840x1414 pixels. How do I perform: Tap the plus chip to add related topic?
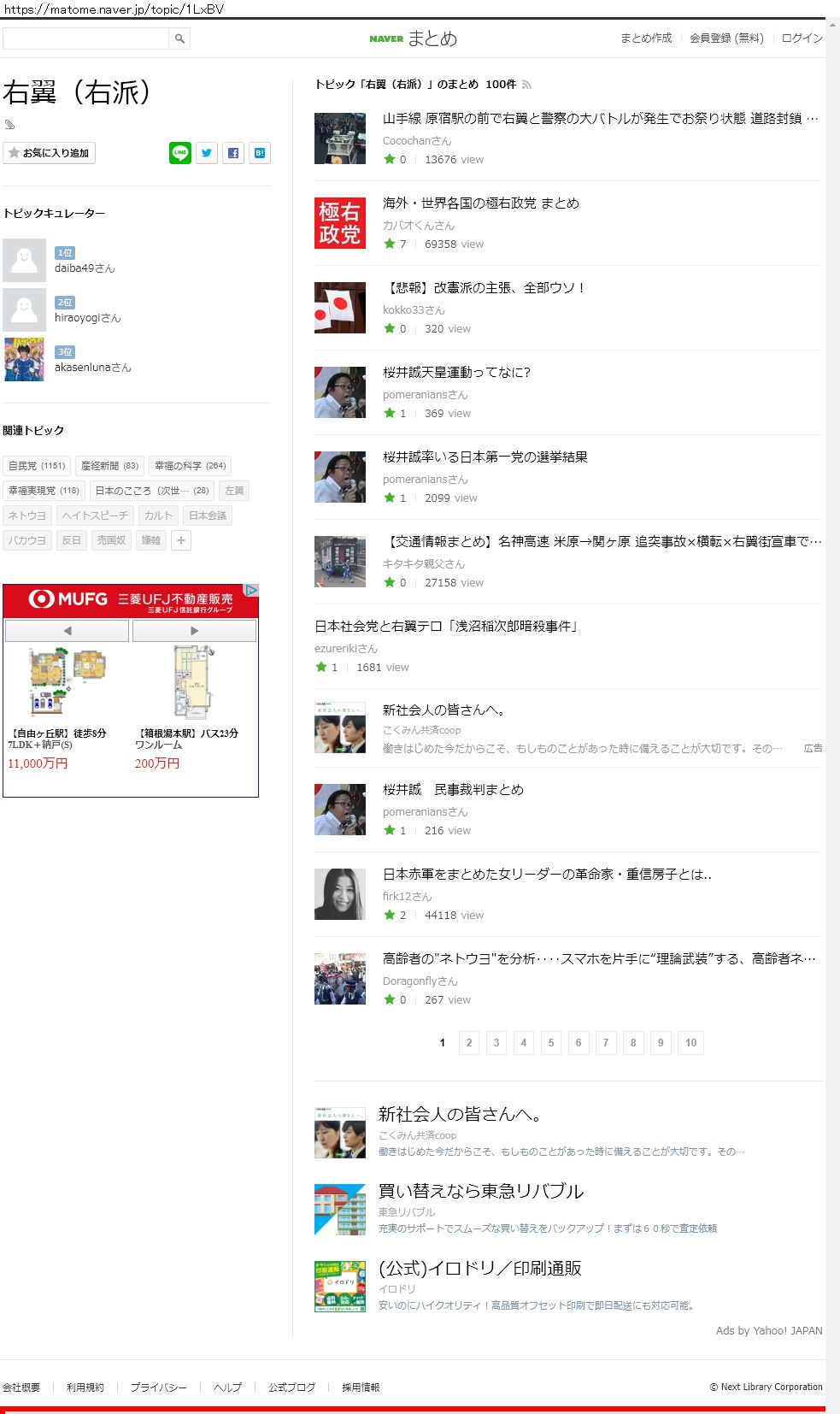181,540
